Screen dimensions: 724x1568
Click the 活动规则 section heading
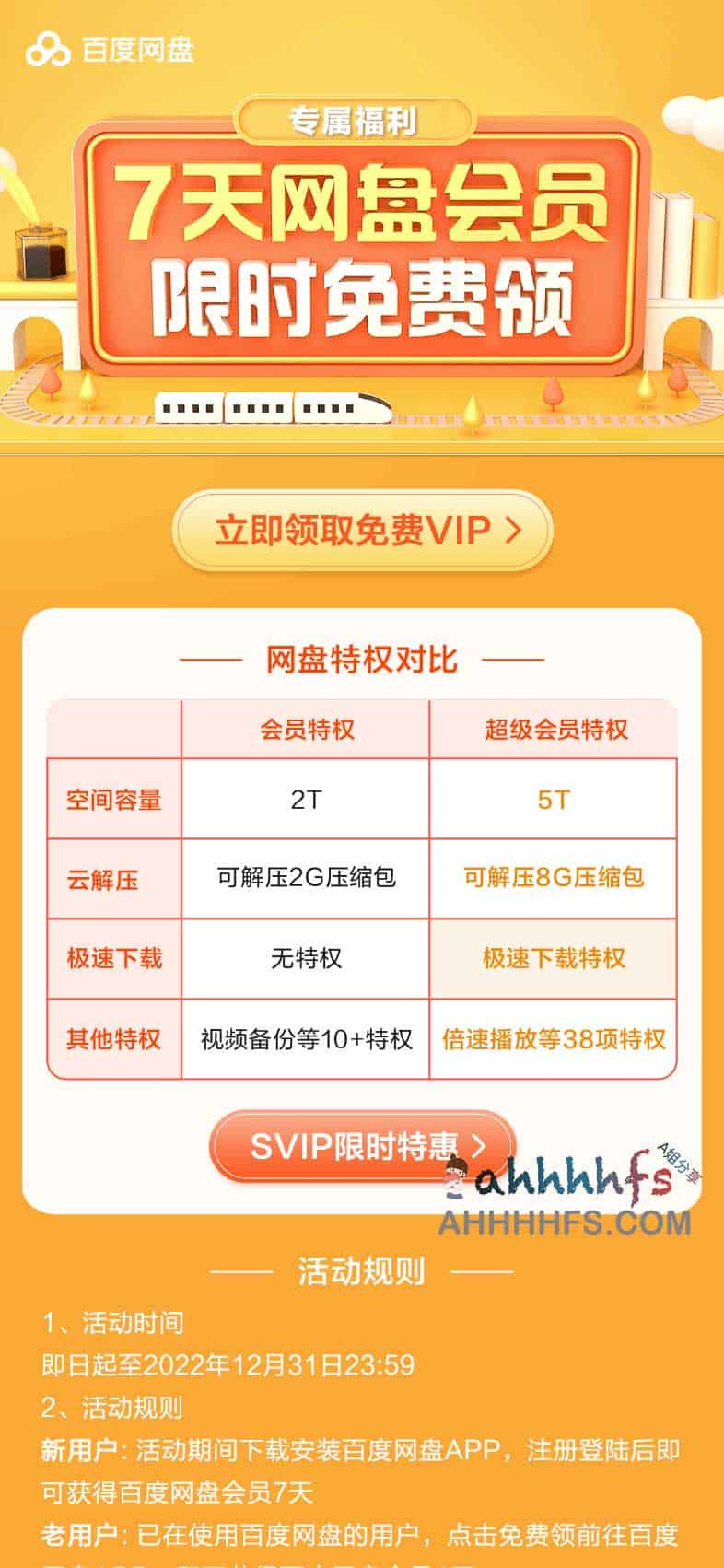coord(362,1272)
